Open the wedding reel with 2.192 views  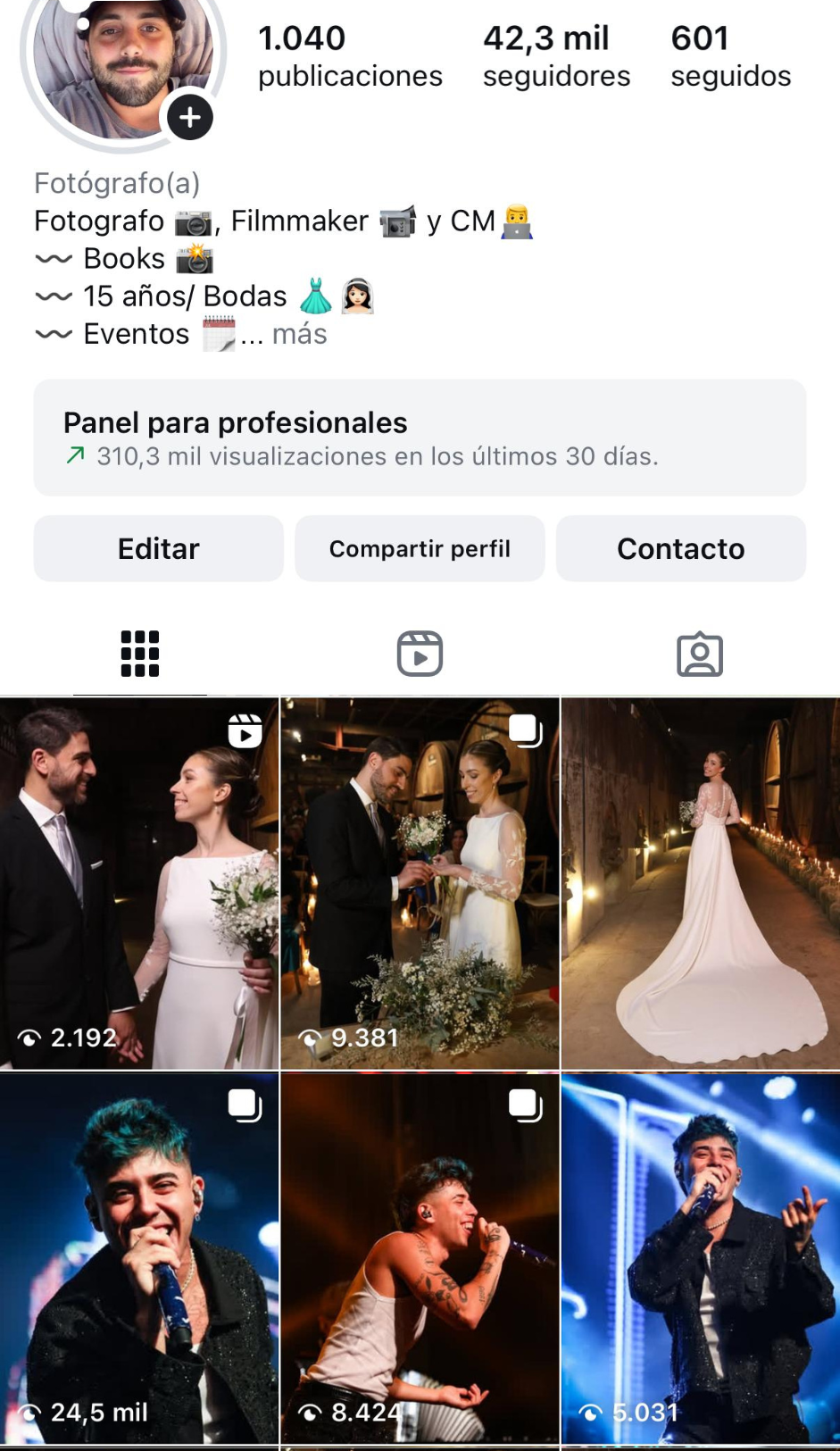tap(139, 884)
